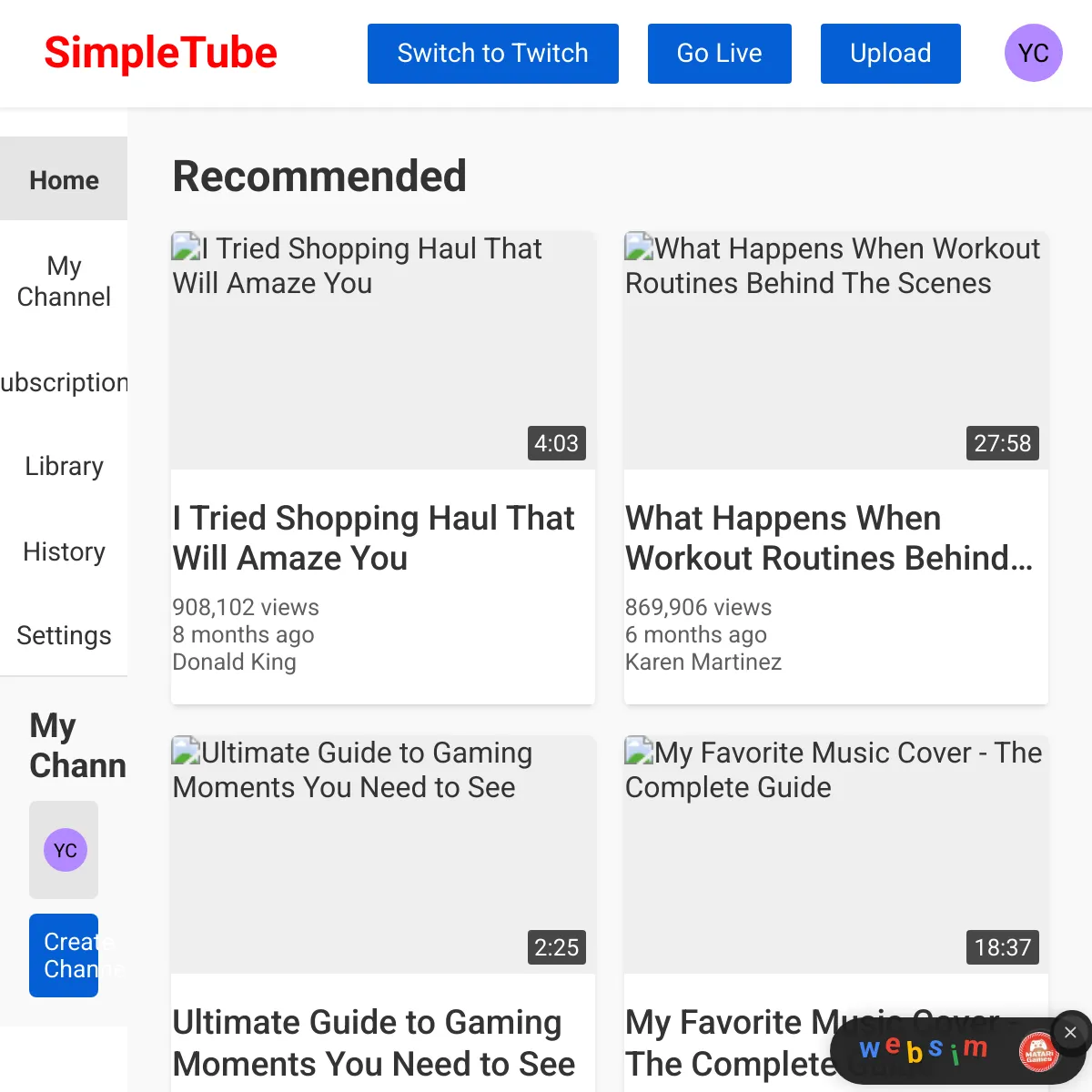Start a stream with Go Live
Image resolution: width=1092 pixels, height=1092 pixels.
point(719,54)
